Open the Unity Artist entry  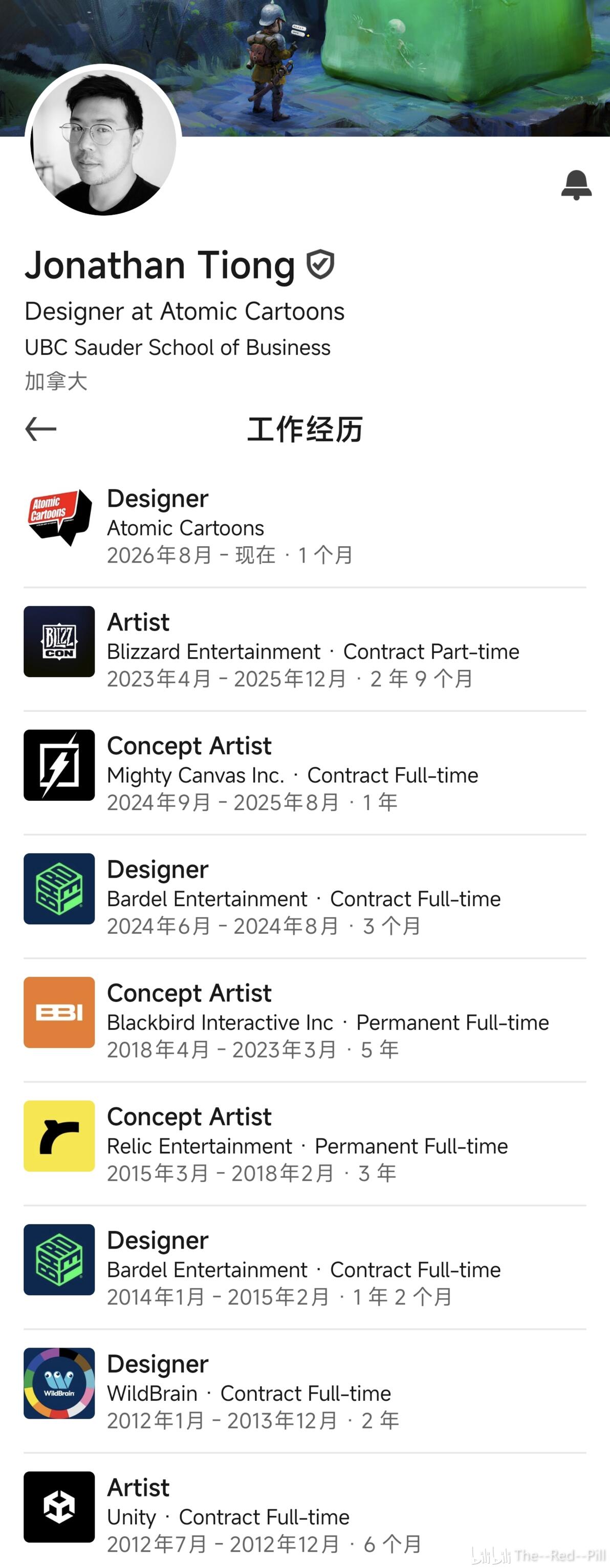pos(304,1511)
